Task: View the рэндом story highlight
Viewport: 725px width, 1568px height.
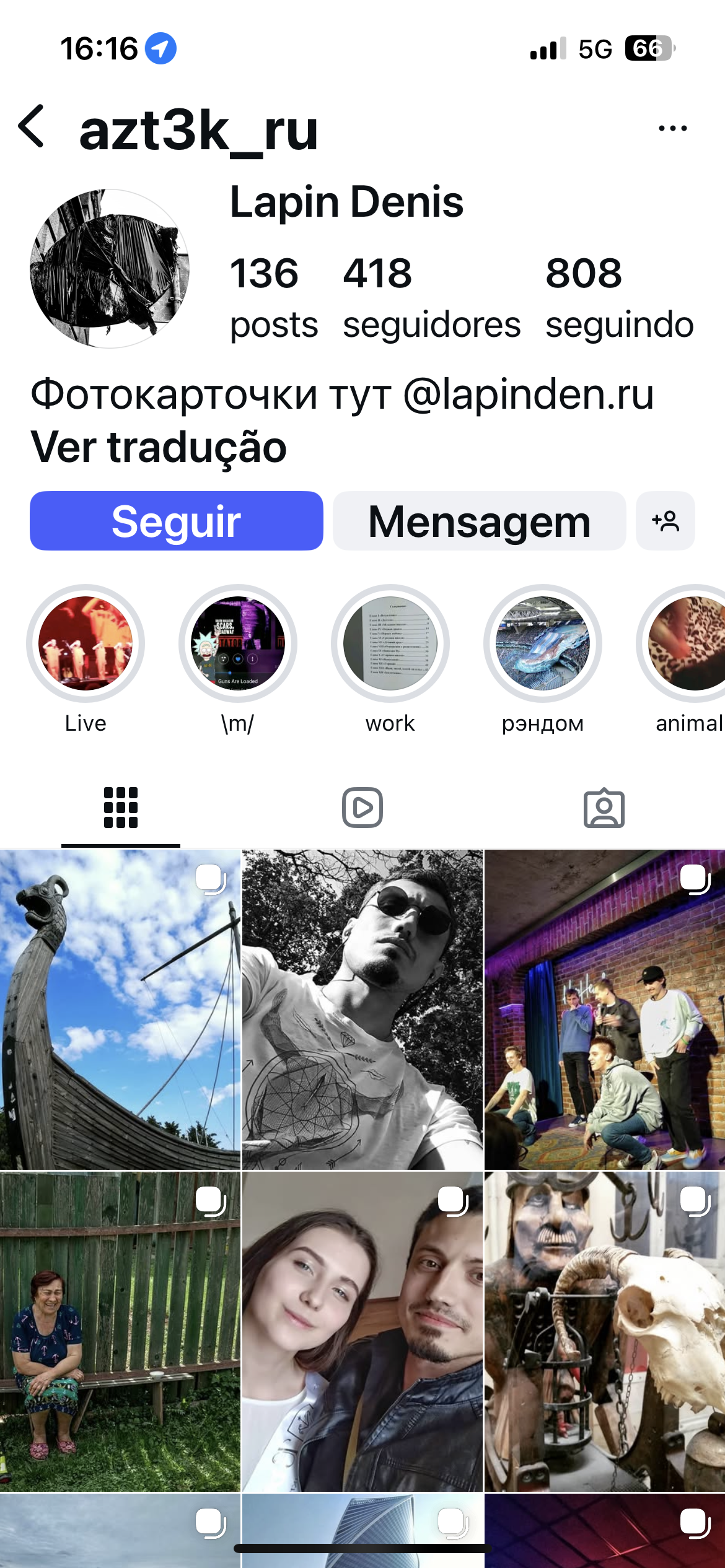Action: pos(543,643)
